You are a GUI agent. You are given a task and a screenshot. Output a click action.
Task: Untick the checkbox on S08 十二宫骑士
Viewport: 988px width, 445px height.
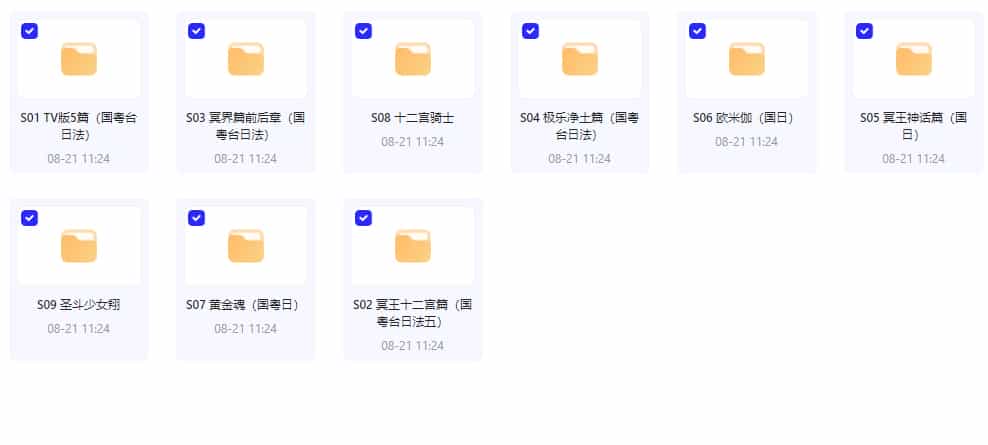tap(363, 31)
